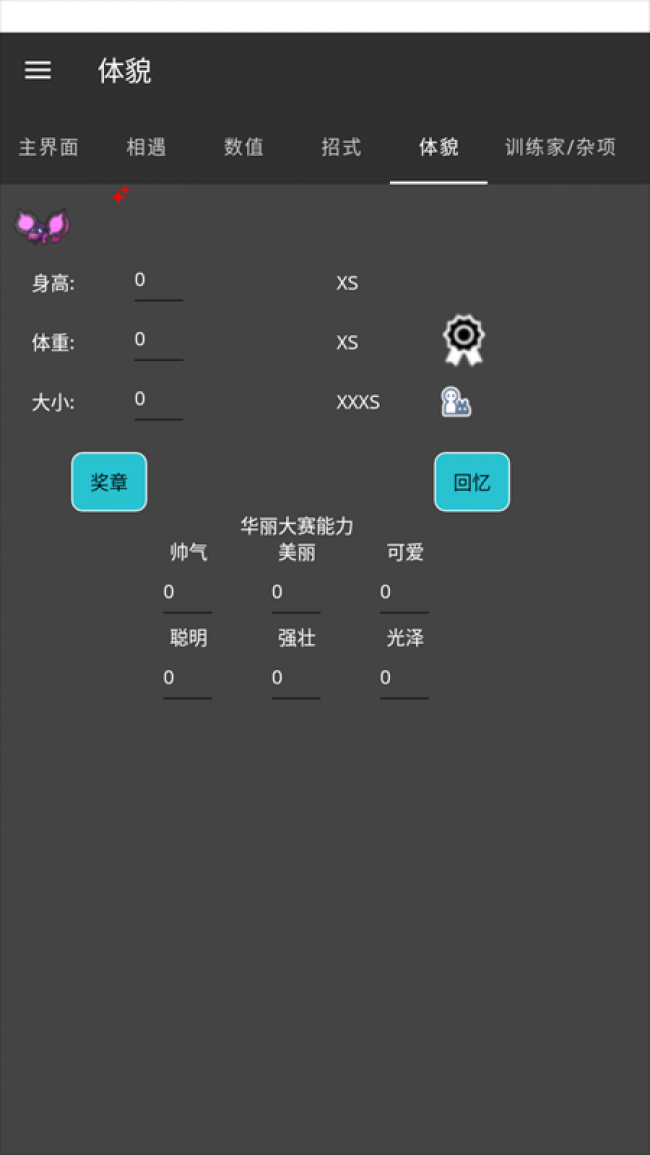
Task: Go to the 相遇 tab
Action: click(146, 148)
